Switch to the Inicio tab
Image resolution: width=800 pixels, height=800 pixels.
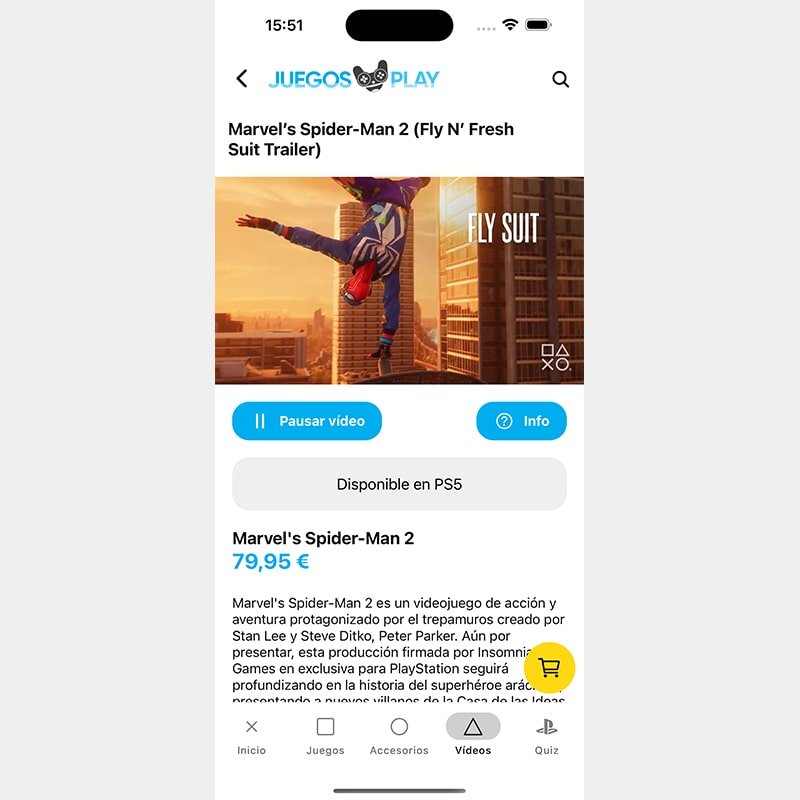pos(252,736)
